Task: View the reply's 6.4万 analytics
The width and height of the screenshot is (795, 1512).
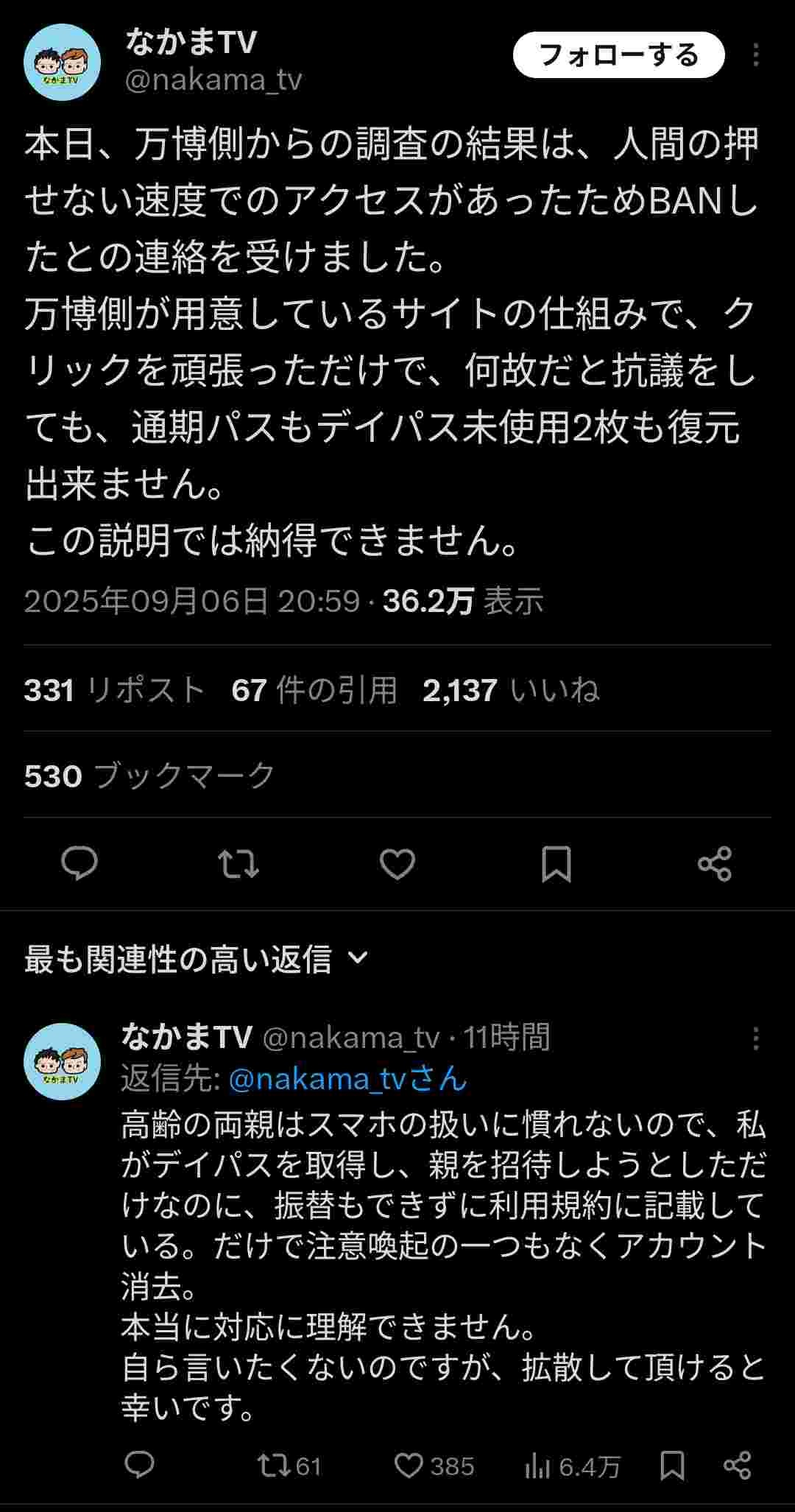Action: click(573, 1466)
